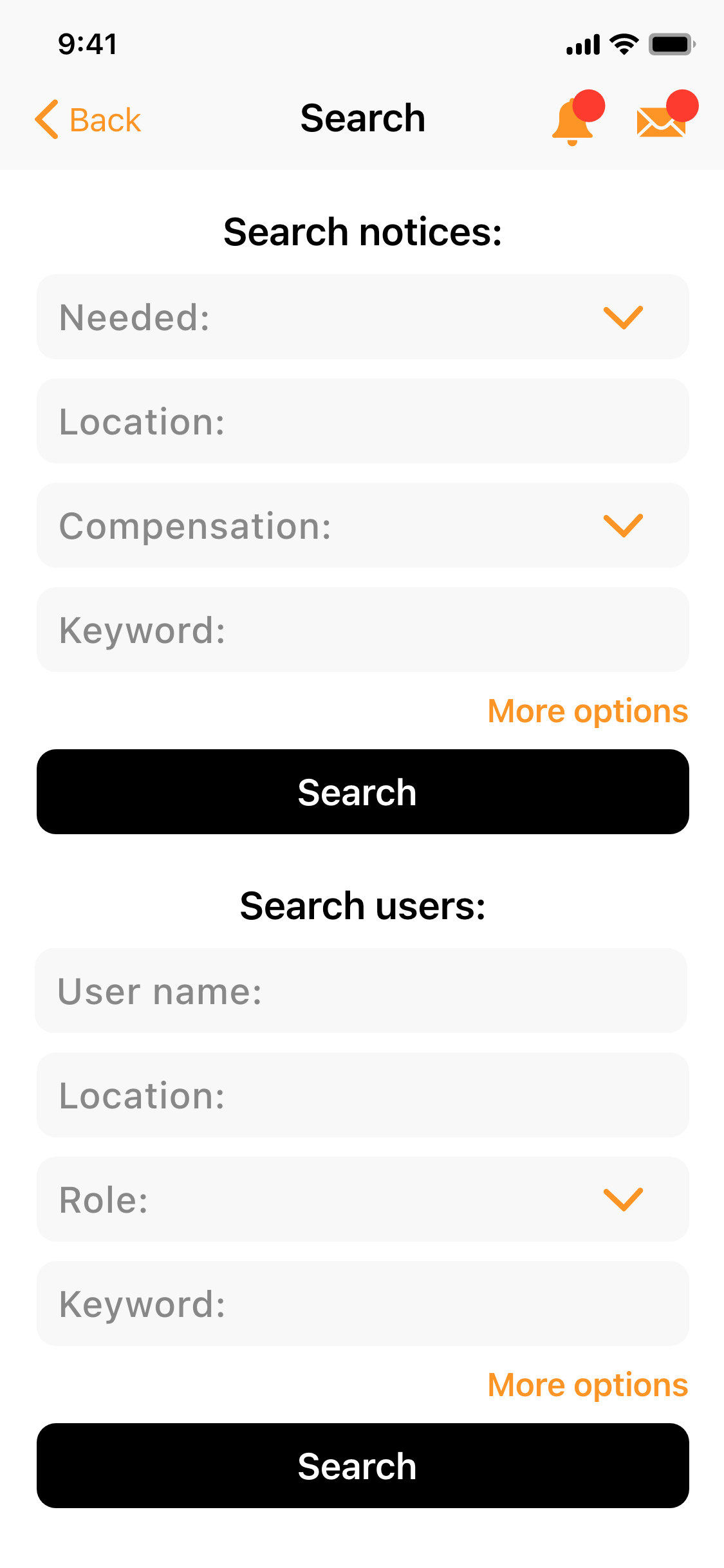Screen dimensions: 724x1568
Task: Expand the Compensation dropdown
Action: tap(363, 525)
